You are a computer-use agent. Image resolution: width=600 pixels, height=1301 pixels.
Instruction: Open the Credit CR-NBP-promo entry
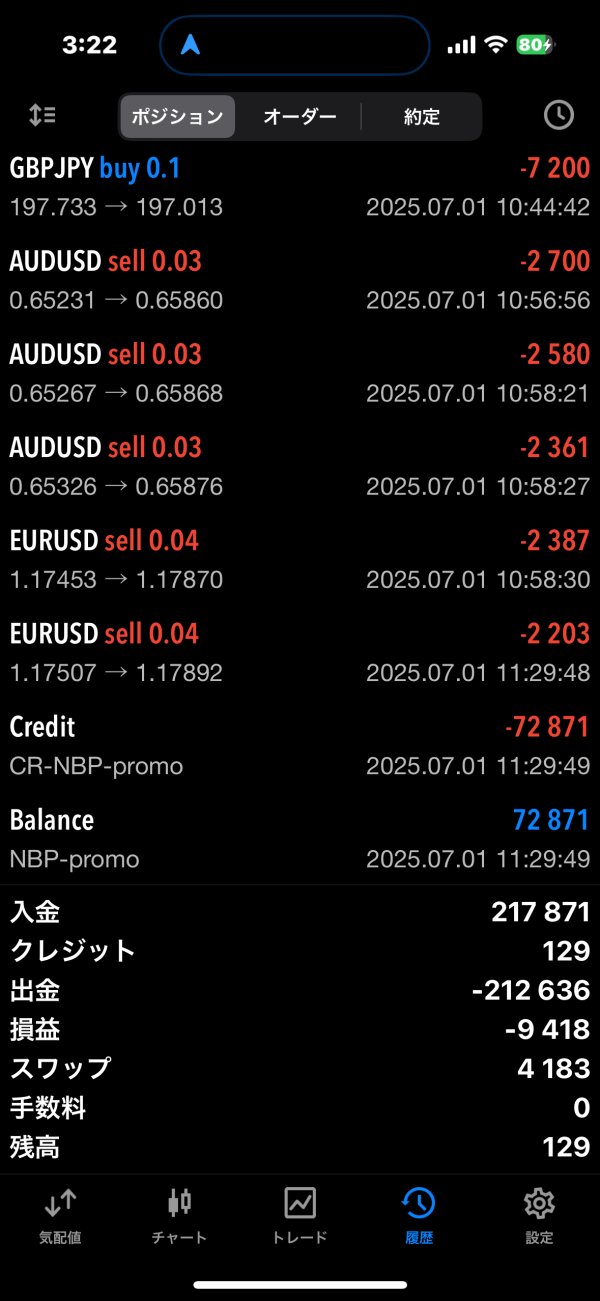tap(300, 745)
